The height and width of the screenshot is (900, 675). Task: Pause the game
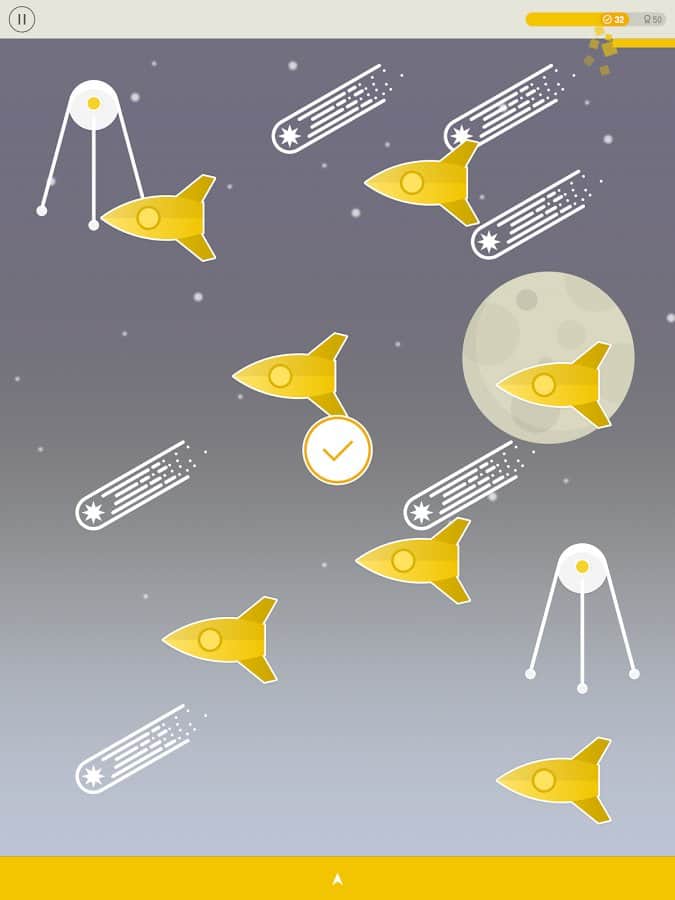click(22, 19)
